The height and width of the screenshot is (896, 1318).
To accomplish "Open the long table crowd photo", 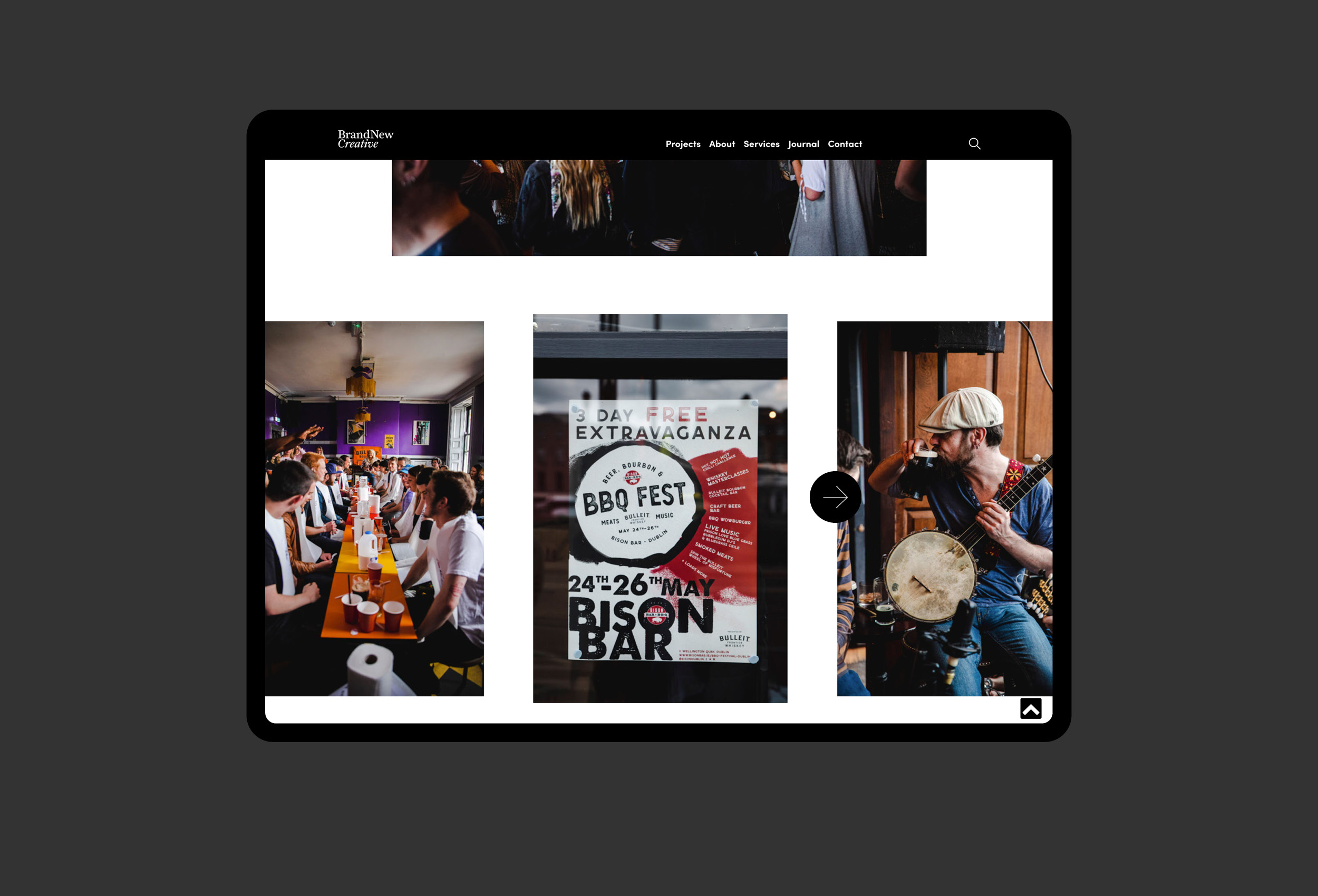I will click(x=374, y=508).
